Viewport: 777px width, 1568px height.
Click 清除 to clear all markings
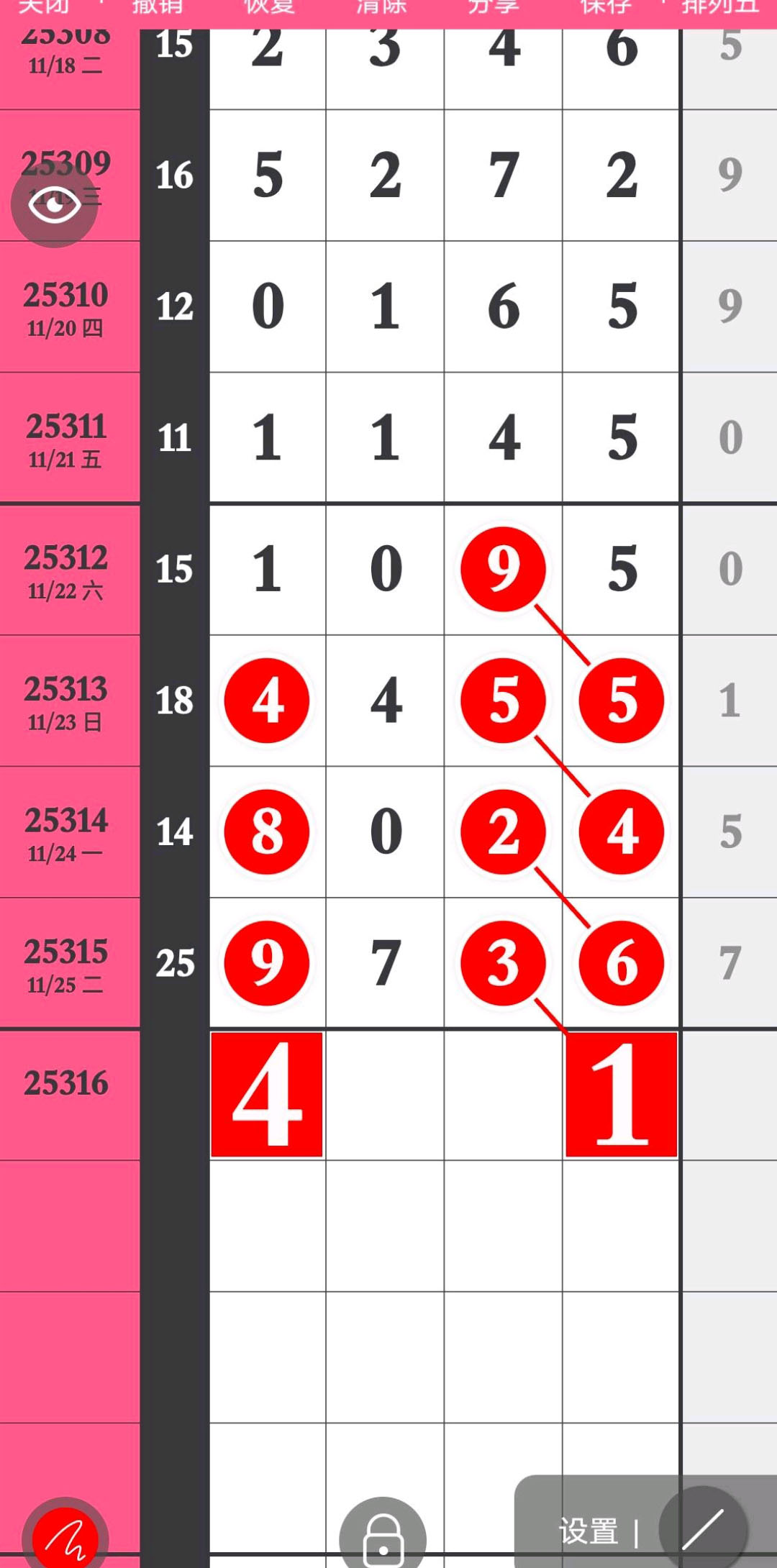[x=381, y=7]
